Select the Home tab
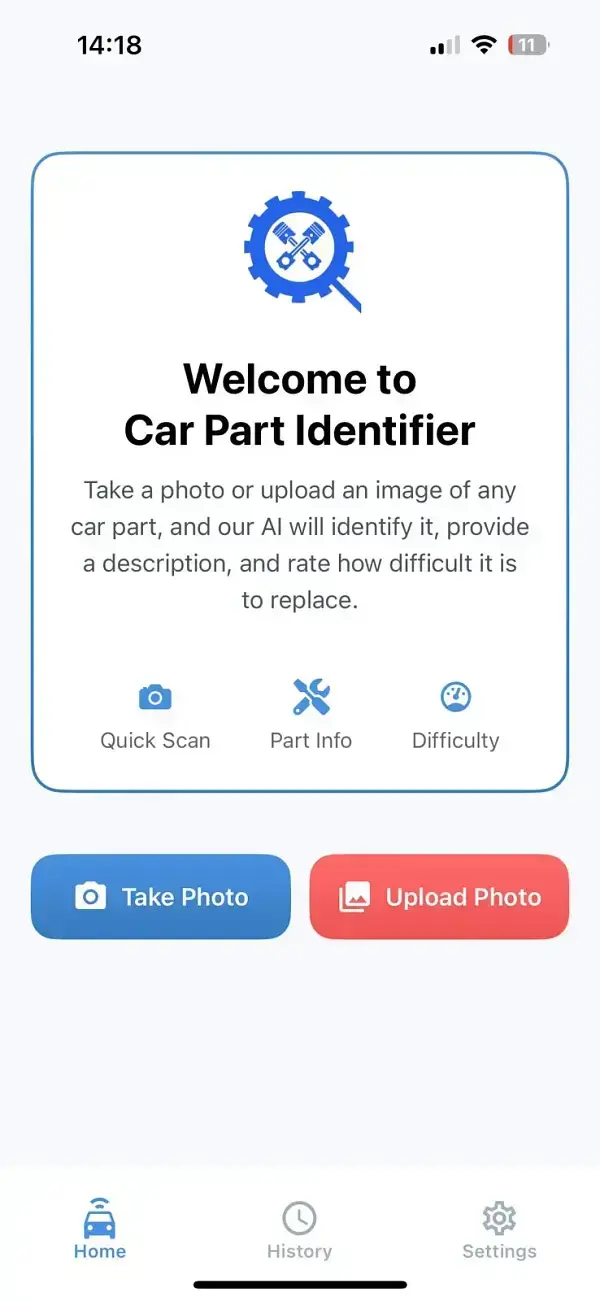Viewport: 600px width, 1301px height. pyautogui.click(x=100, y=1231)
